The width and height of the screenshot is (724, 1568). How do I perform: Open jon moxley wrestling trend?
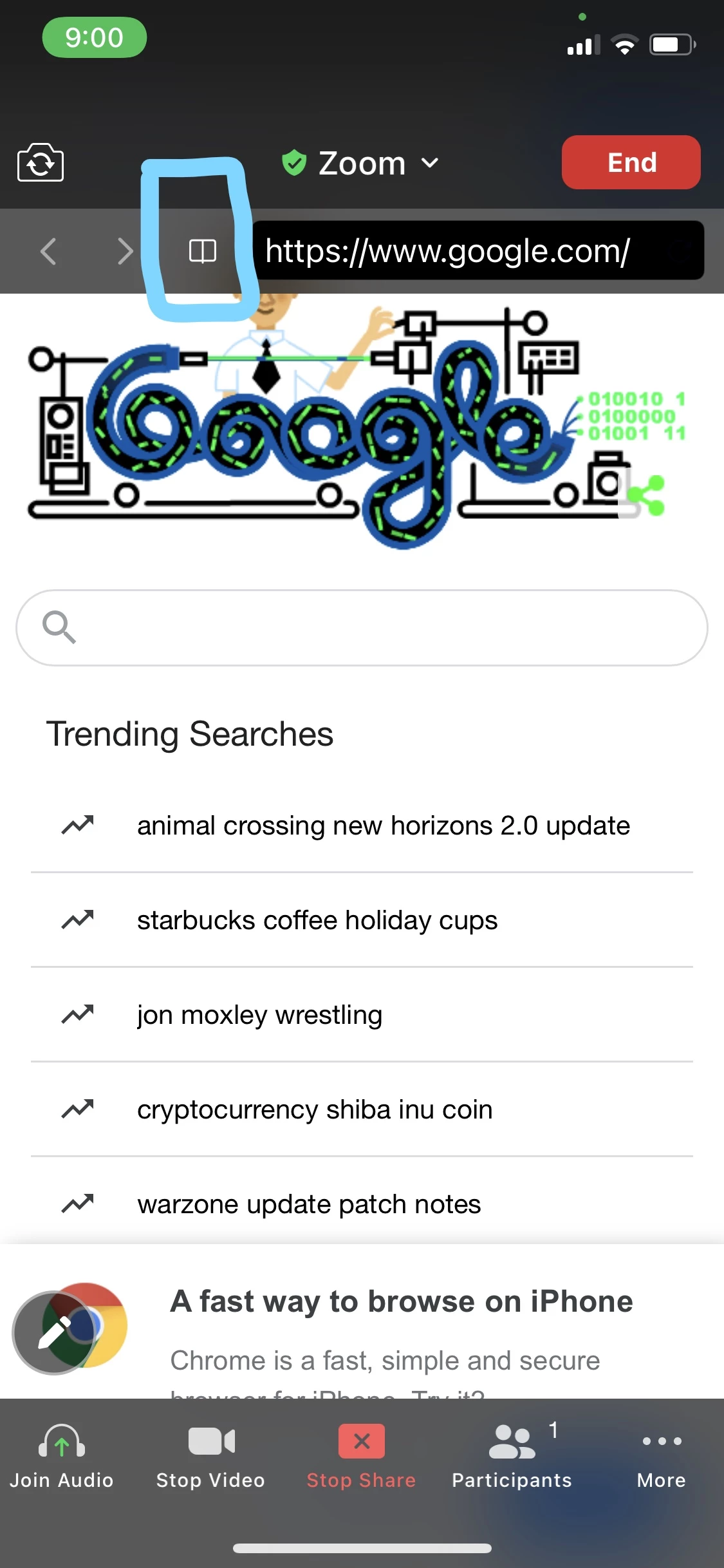click(259, 1015)
